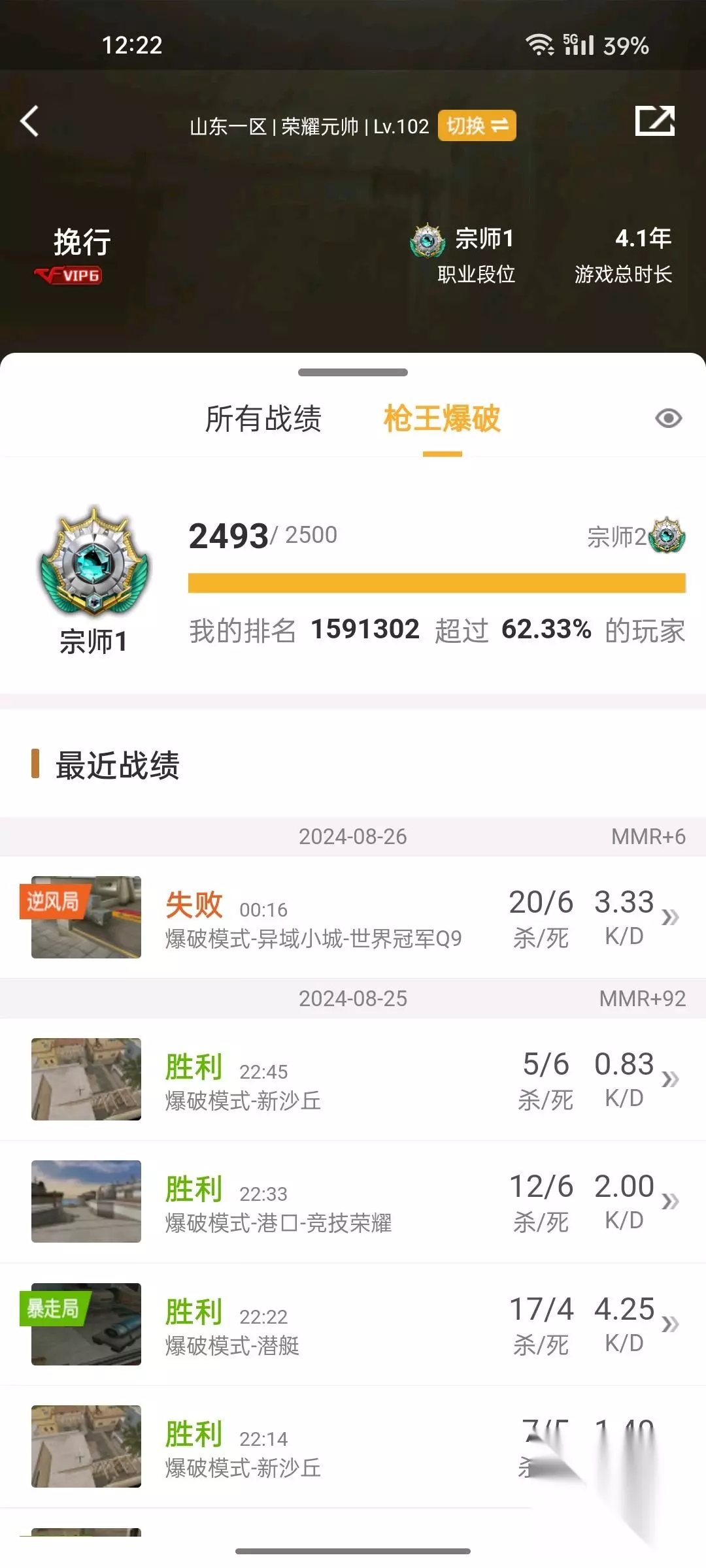This screenshot has height=1568, width=706.
Task: Switch to the 所有战绩 tab
Action: point(263,419)
